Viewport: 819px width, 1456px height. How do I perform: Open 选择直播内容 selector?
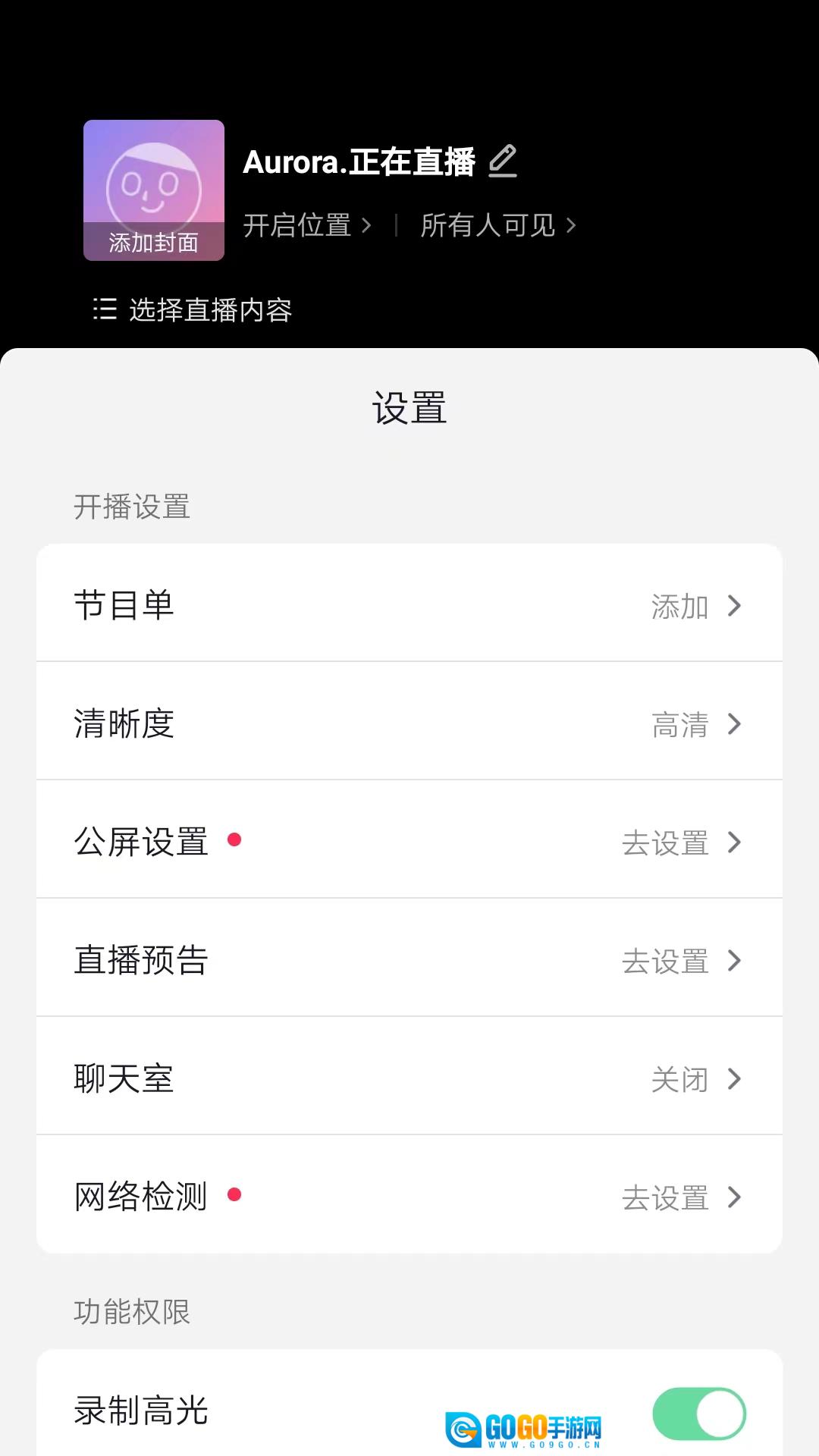click(x=193, y=309)
